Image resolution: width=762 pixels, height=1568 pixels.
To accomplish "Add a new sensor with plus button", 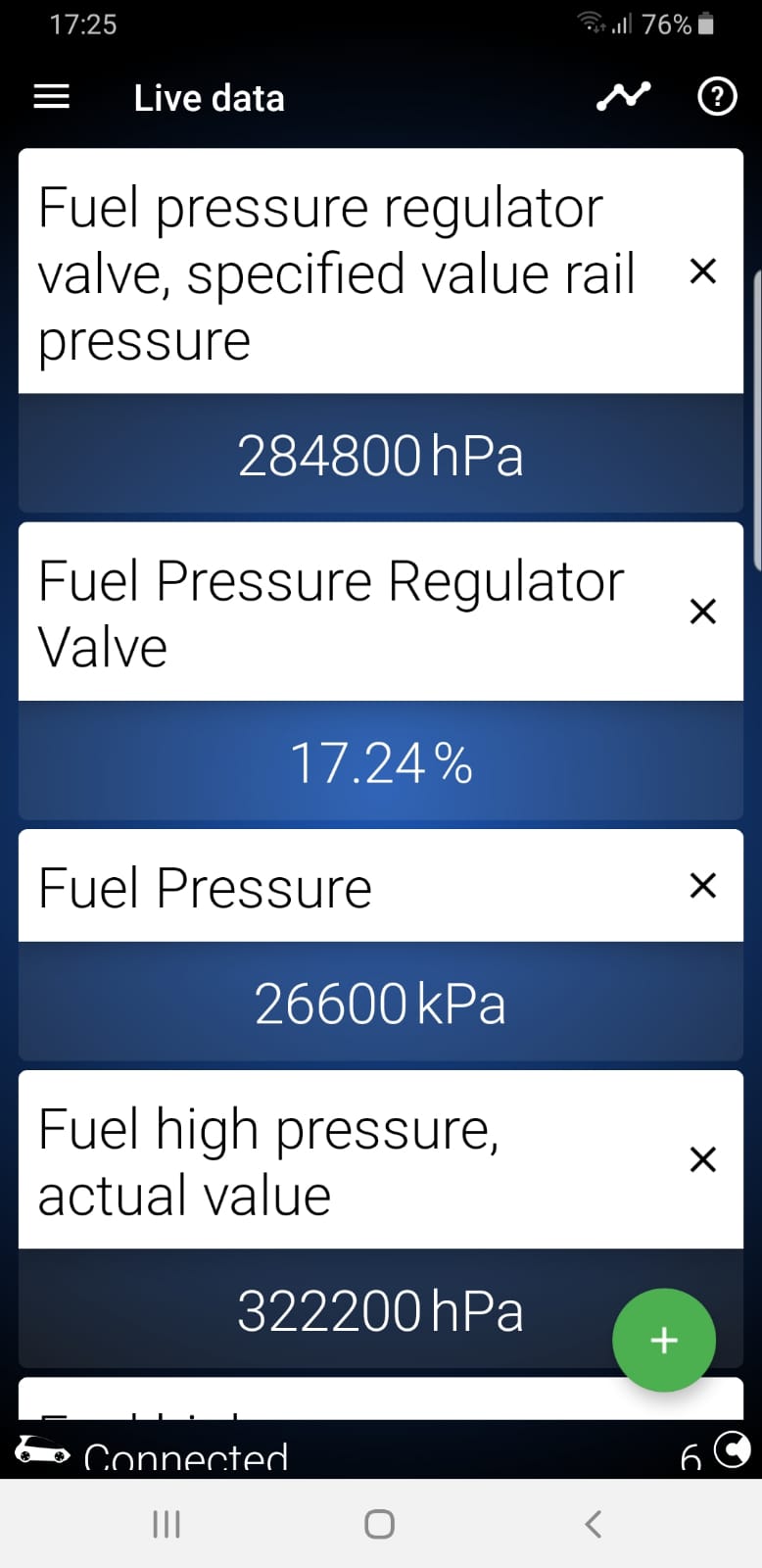I will pyautogui.click(x=664, y=1340).
